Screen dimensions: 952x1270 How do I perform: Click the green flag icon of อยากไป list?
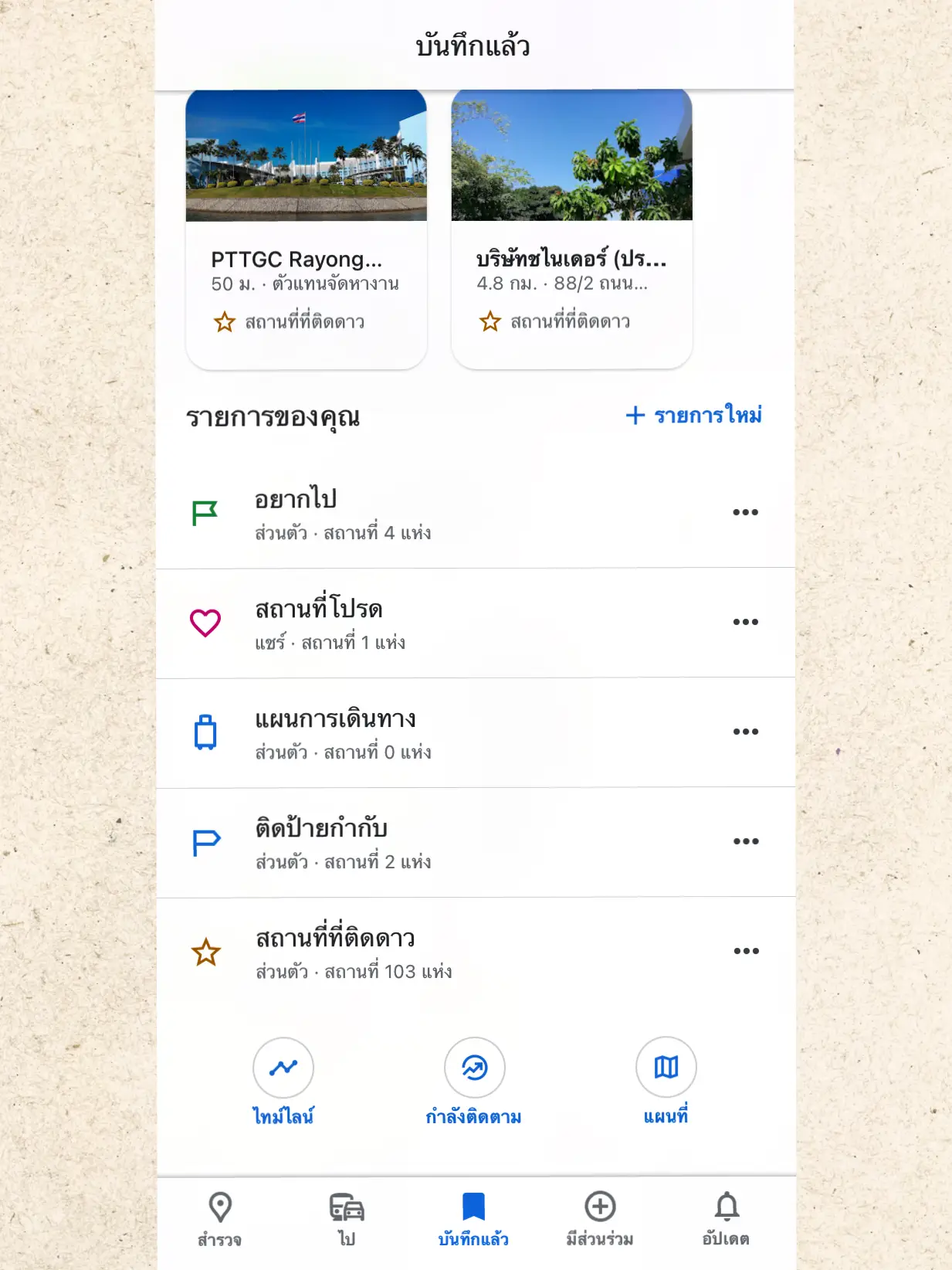click(205, 511)
